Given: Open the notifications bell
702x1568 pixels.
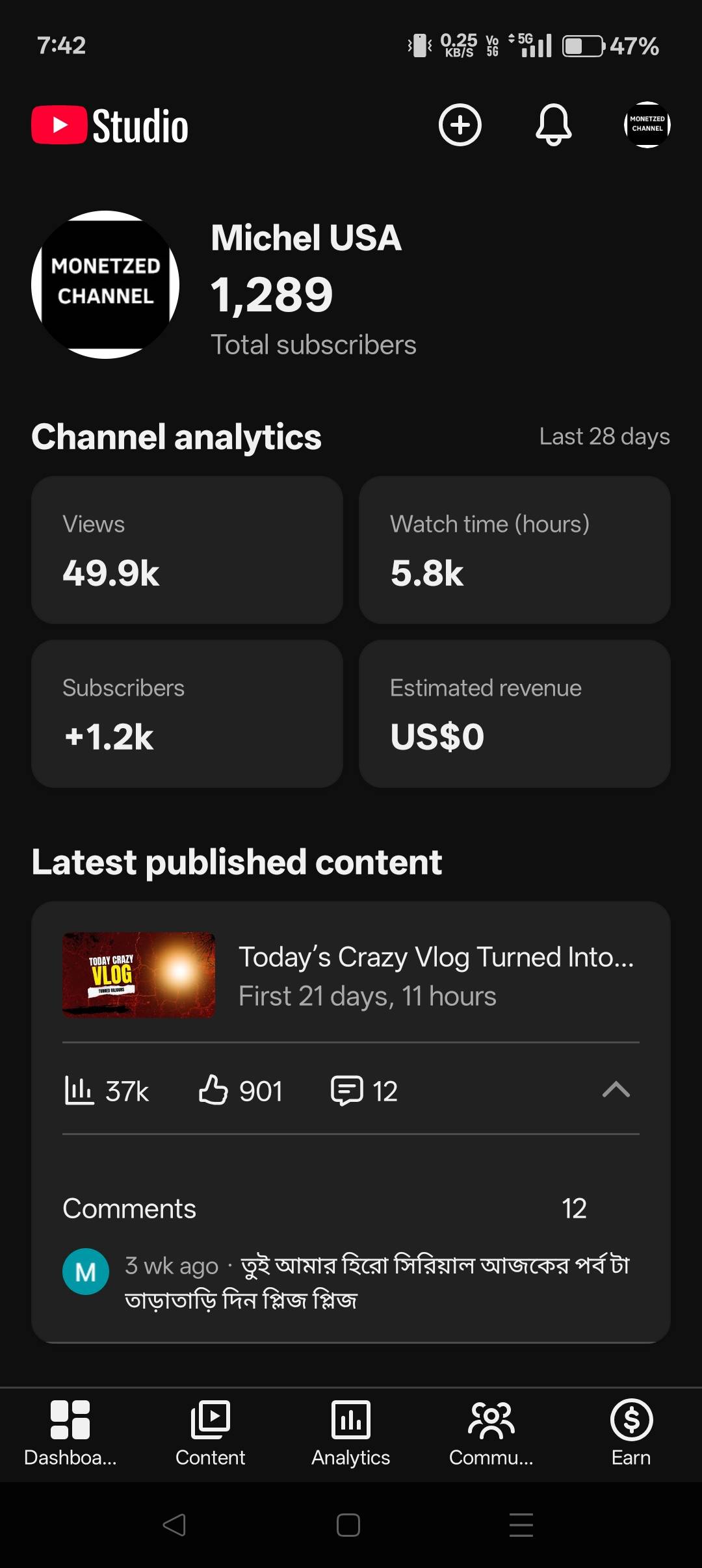Looking at the screenshot, I should 553,125.
